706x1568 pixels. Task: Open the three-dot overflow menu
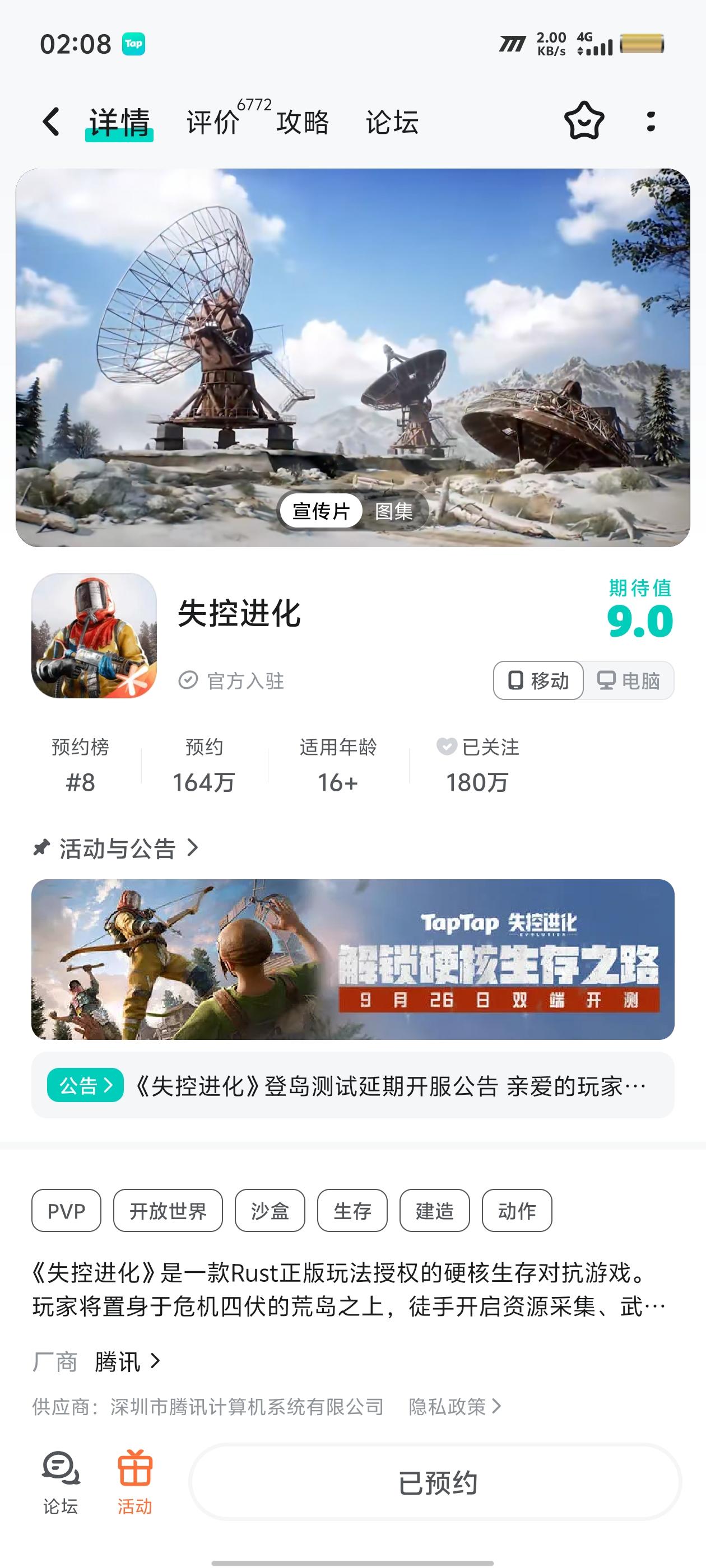[651, 122]
